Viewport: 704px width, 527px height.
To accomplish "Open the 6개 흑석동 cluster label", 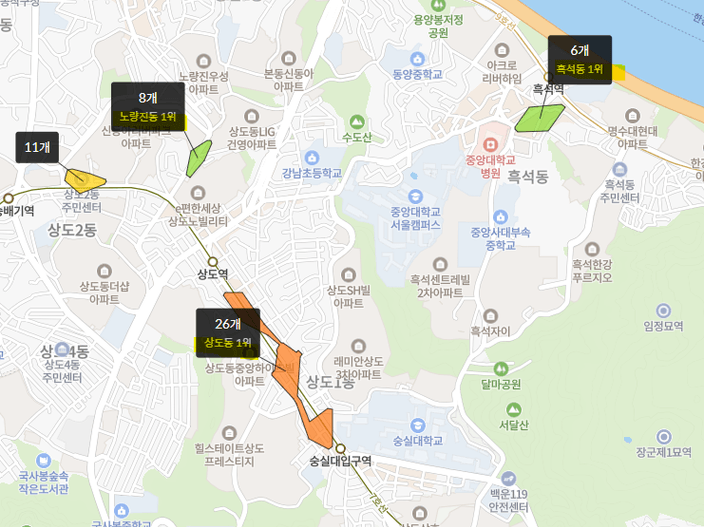I will tap(580, 60).
